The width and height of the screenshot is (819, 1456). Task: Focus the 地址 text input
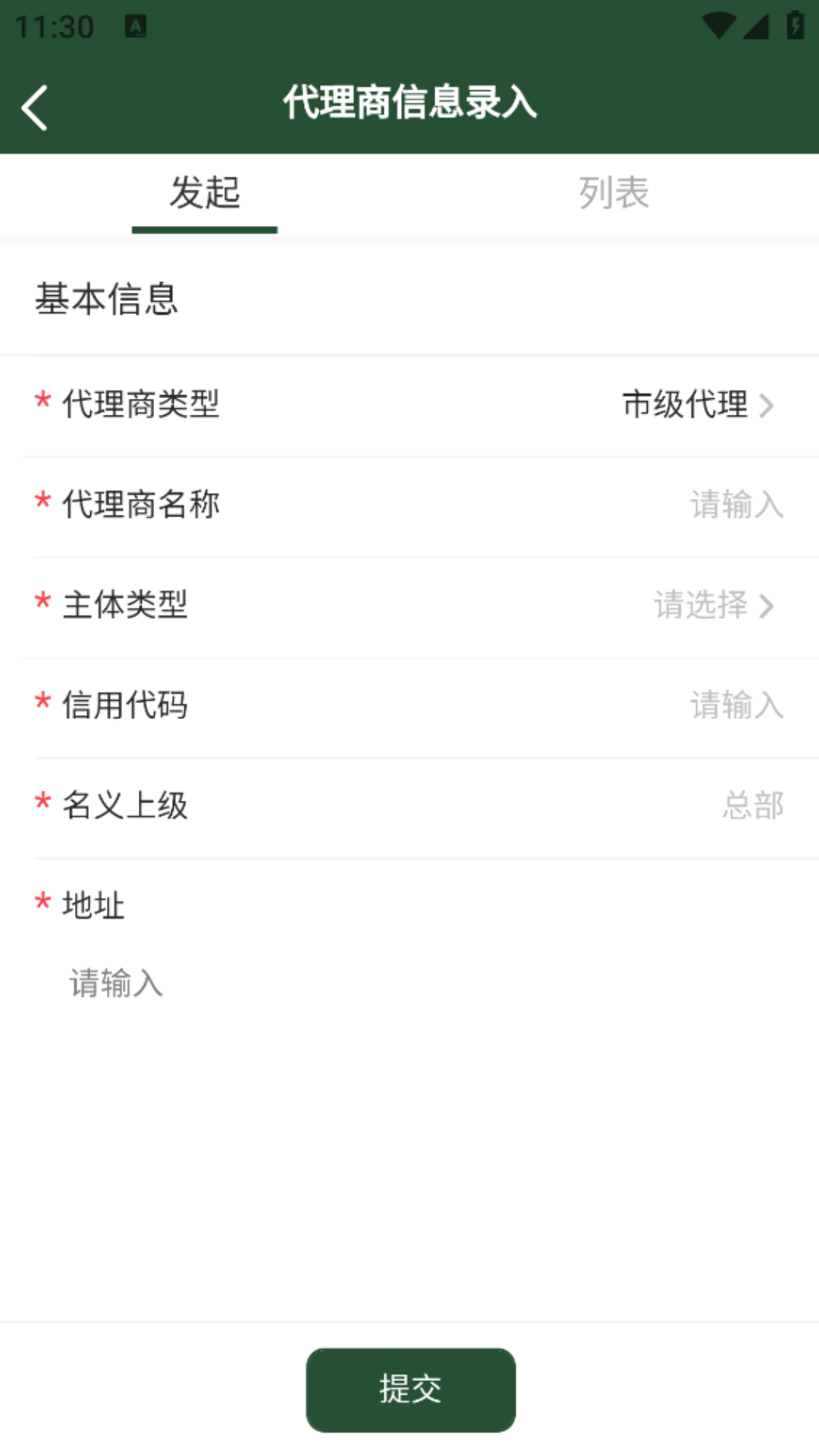[409, 983]
